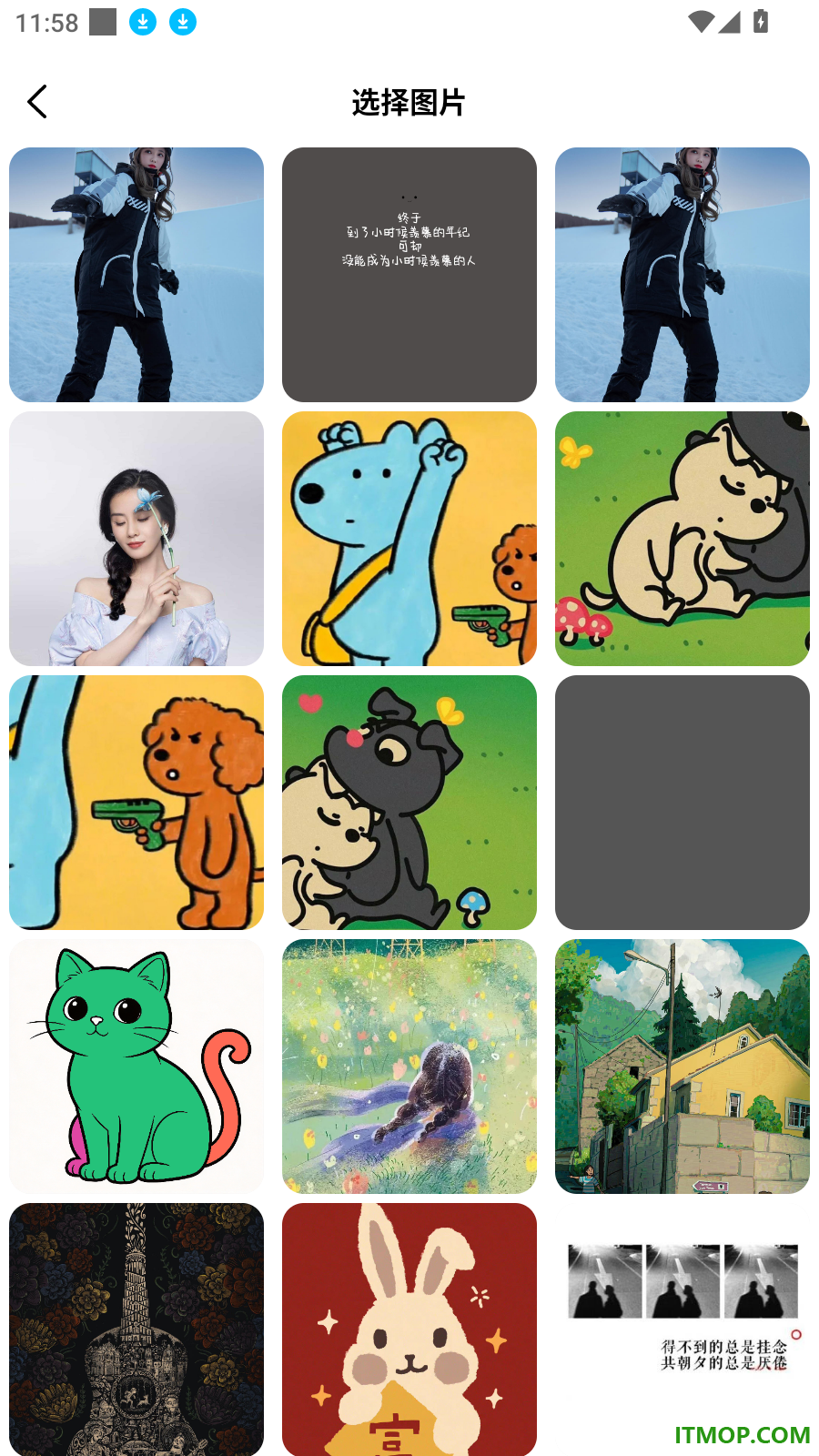The width and height of the screenshot is (819, 1456).
Task: Pick the blue bear raising fists image
Action: (x=409, y=539)
